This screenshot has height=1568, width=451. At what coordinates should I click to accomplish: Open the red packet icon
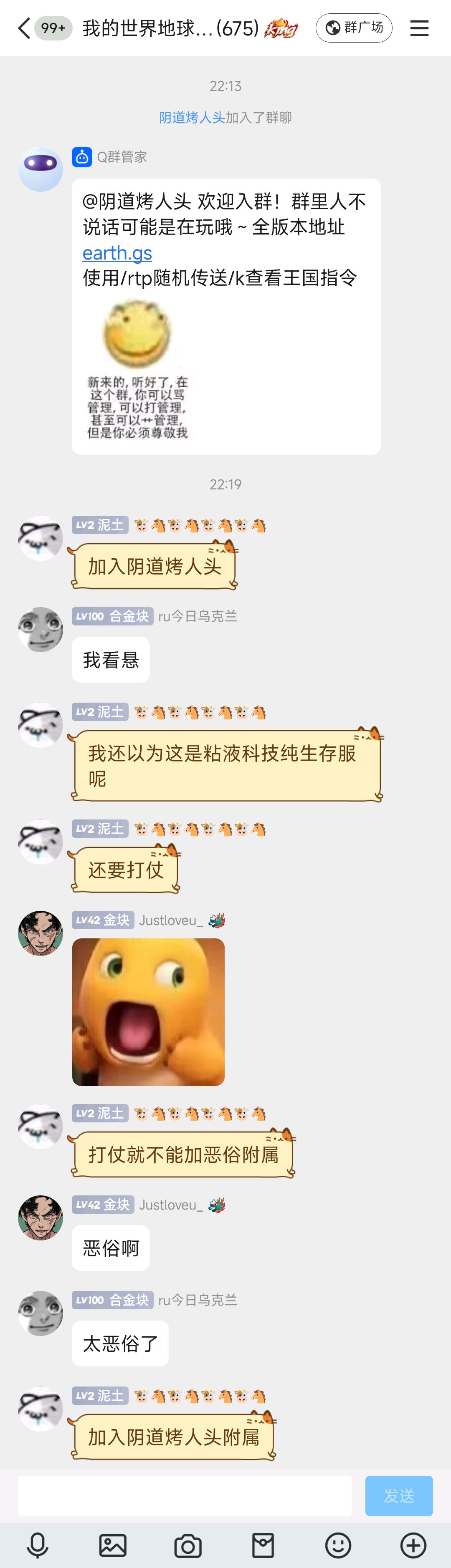click(x=263, y=1545)
